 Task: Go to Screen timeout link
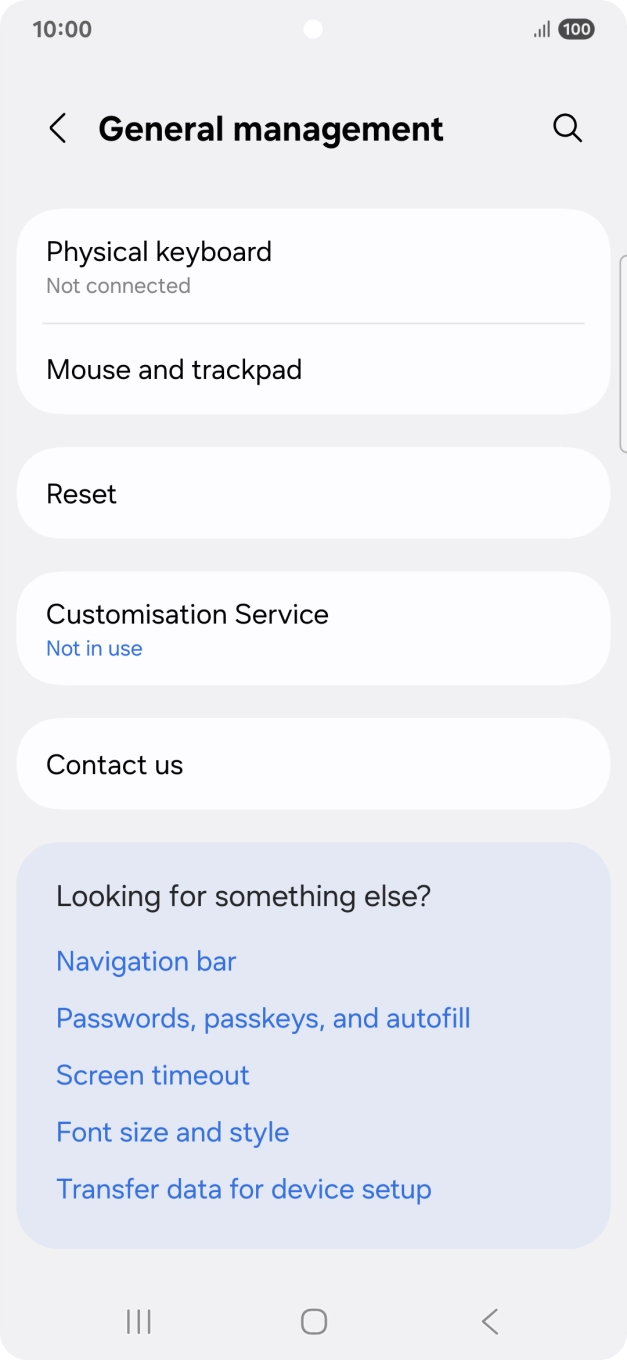point(153,1076)
